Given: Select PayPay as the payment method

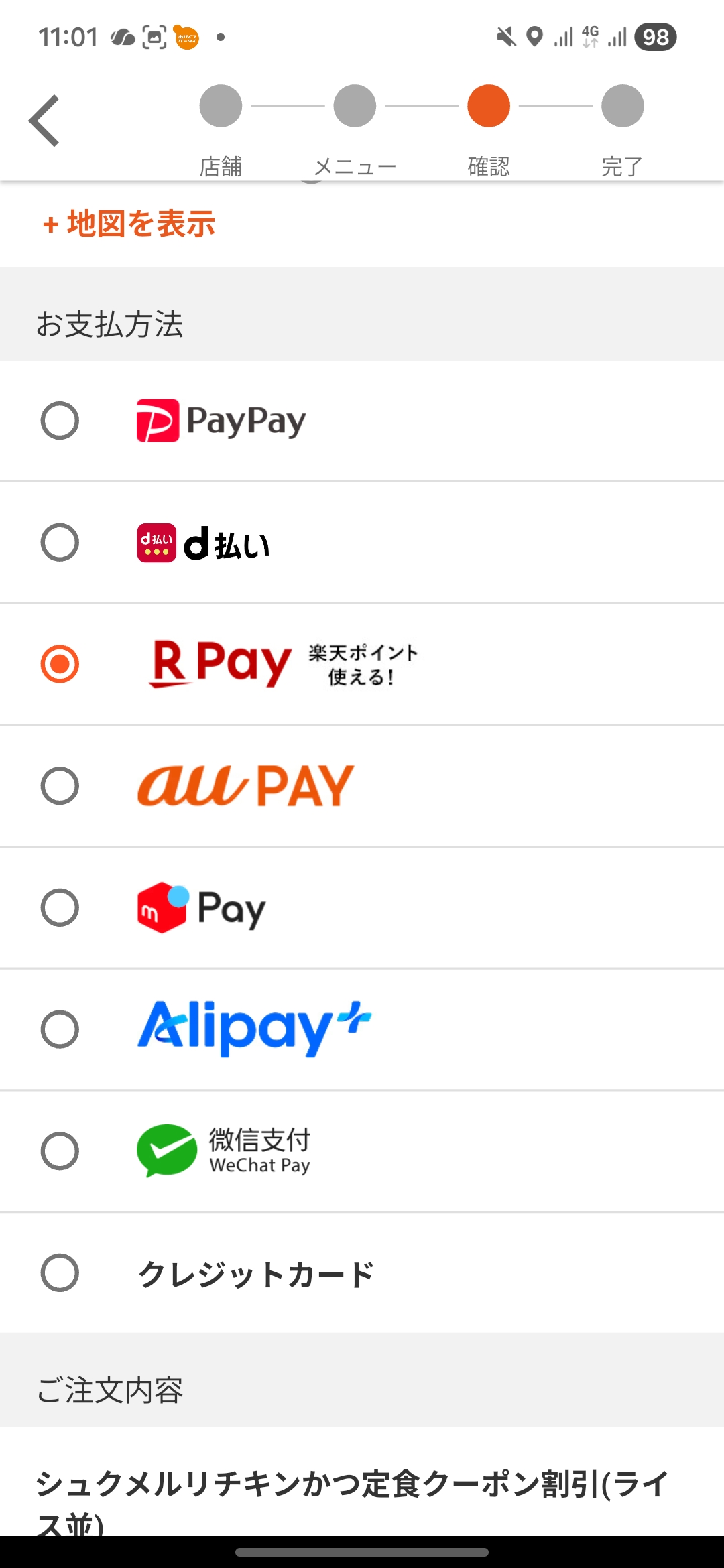Looking at the screenshot, I should (x=60, y=421).
